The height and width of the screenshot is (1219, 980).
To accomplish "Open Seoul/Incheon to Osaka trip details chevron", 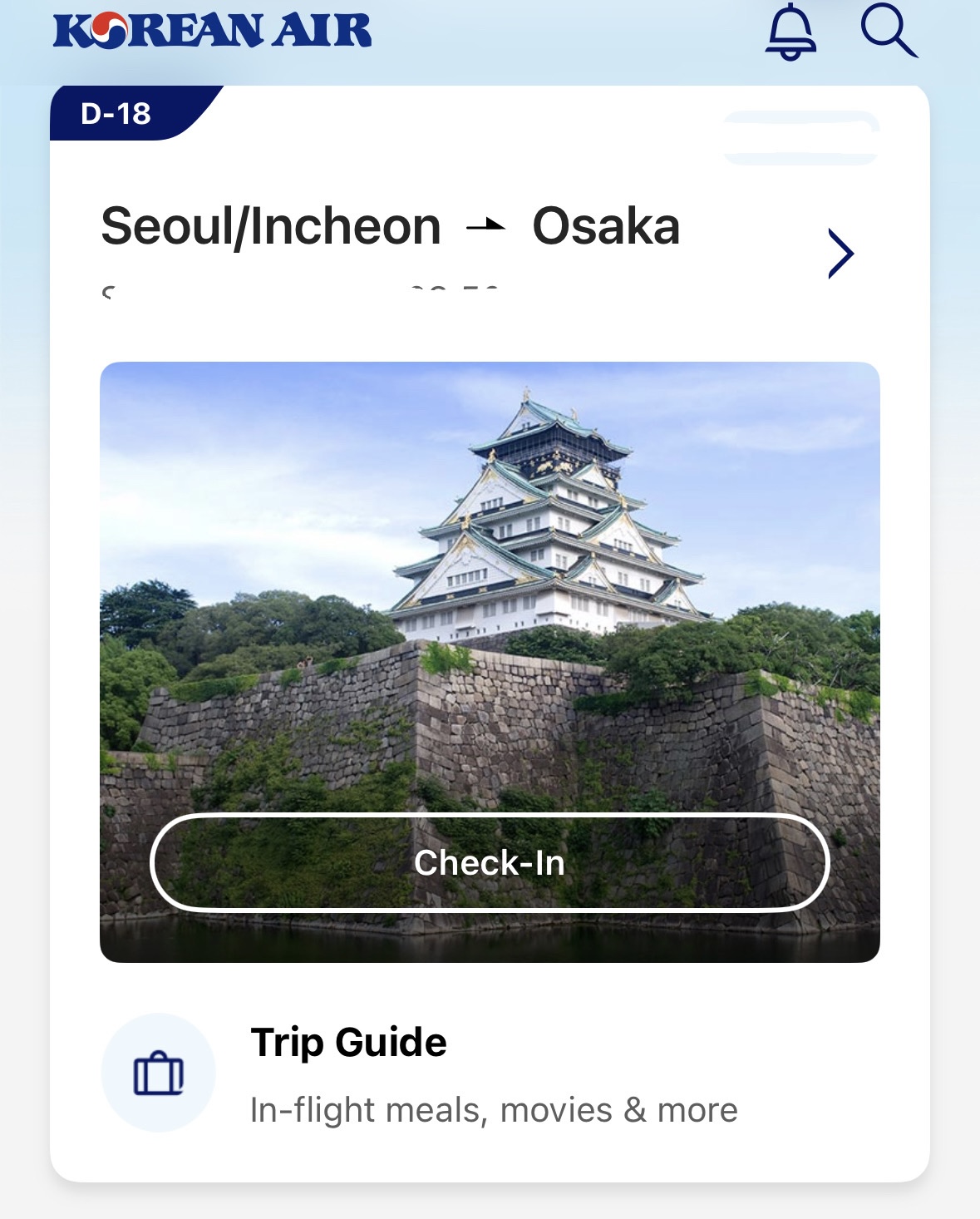I will coord(840,254).
